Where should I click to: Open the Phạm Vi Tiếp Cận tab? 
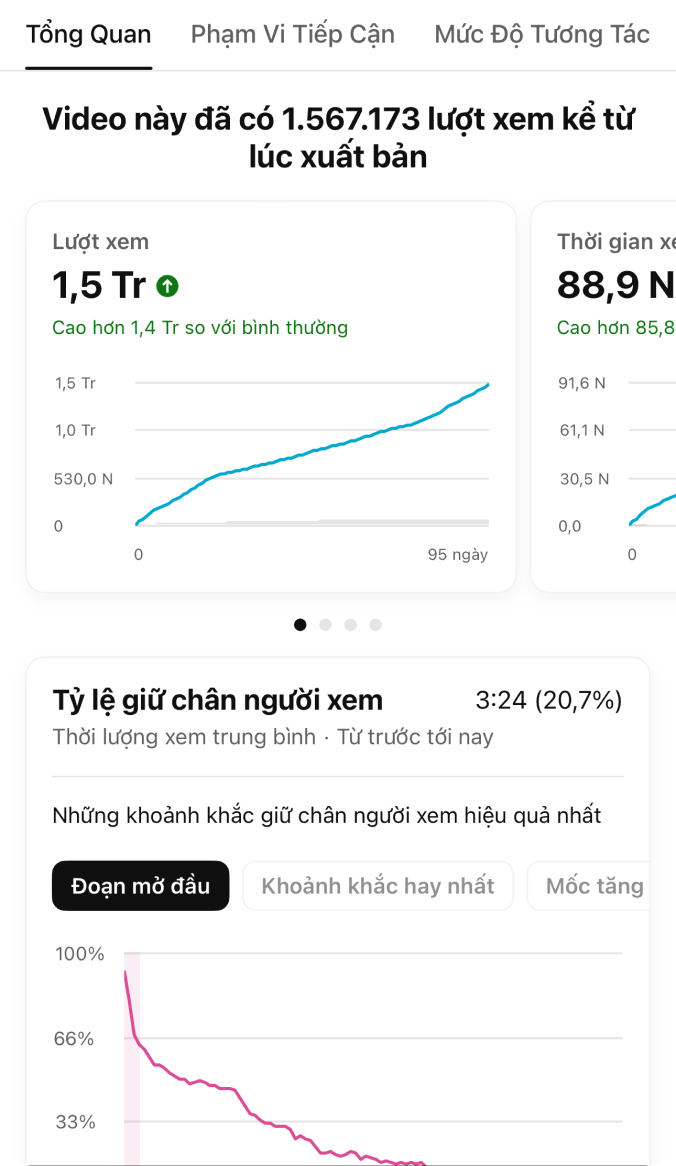click(x=292, y=35)
